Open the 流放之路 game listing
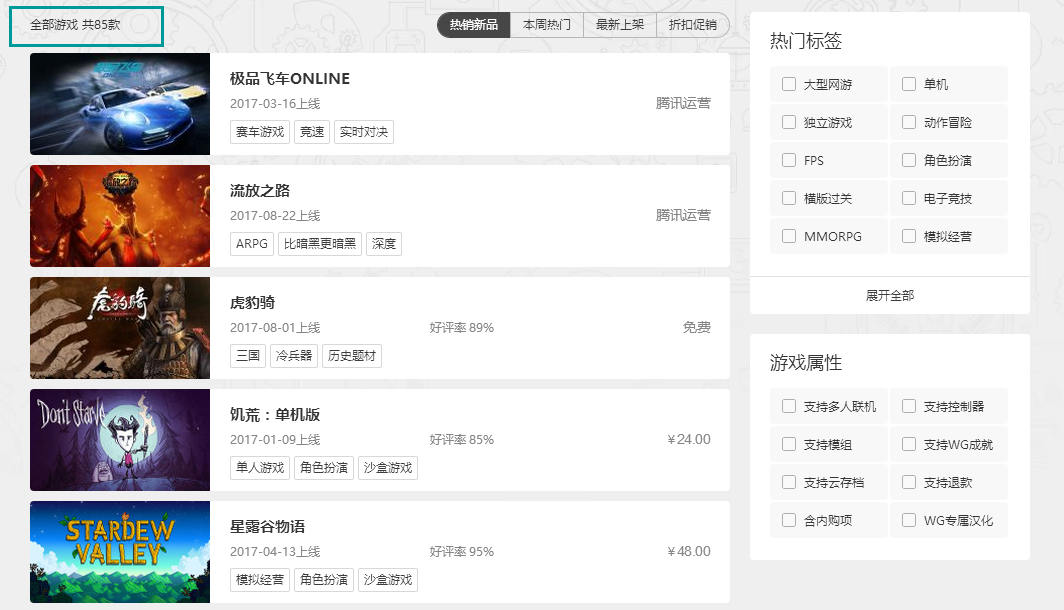Viewport: 1064px width, 610px height. click(x=380, y=216)
